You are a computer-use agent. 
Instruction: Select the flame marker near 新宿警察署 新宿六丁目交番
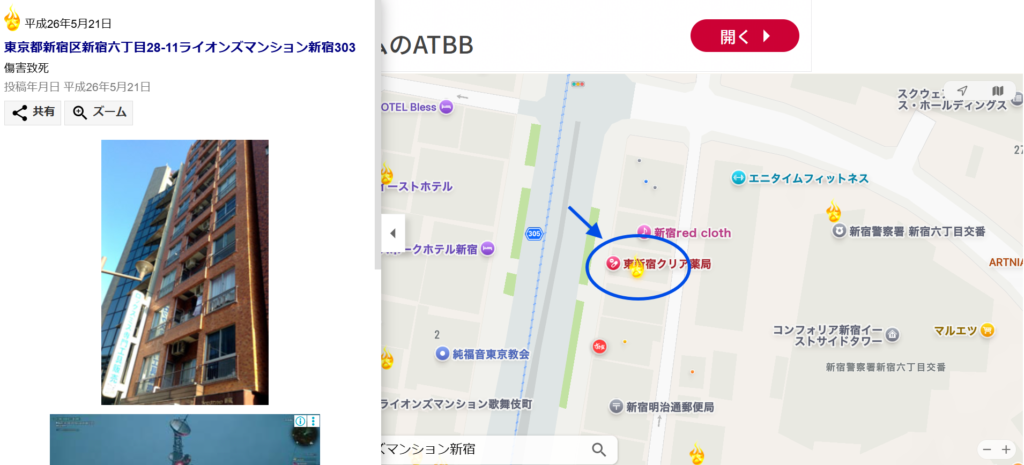pos(833,212)
